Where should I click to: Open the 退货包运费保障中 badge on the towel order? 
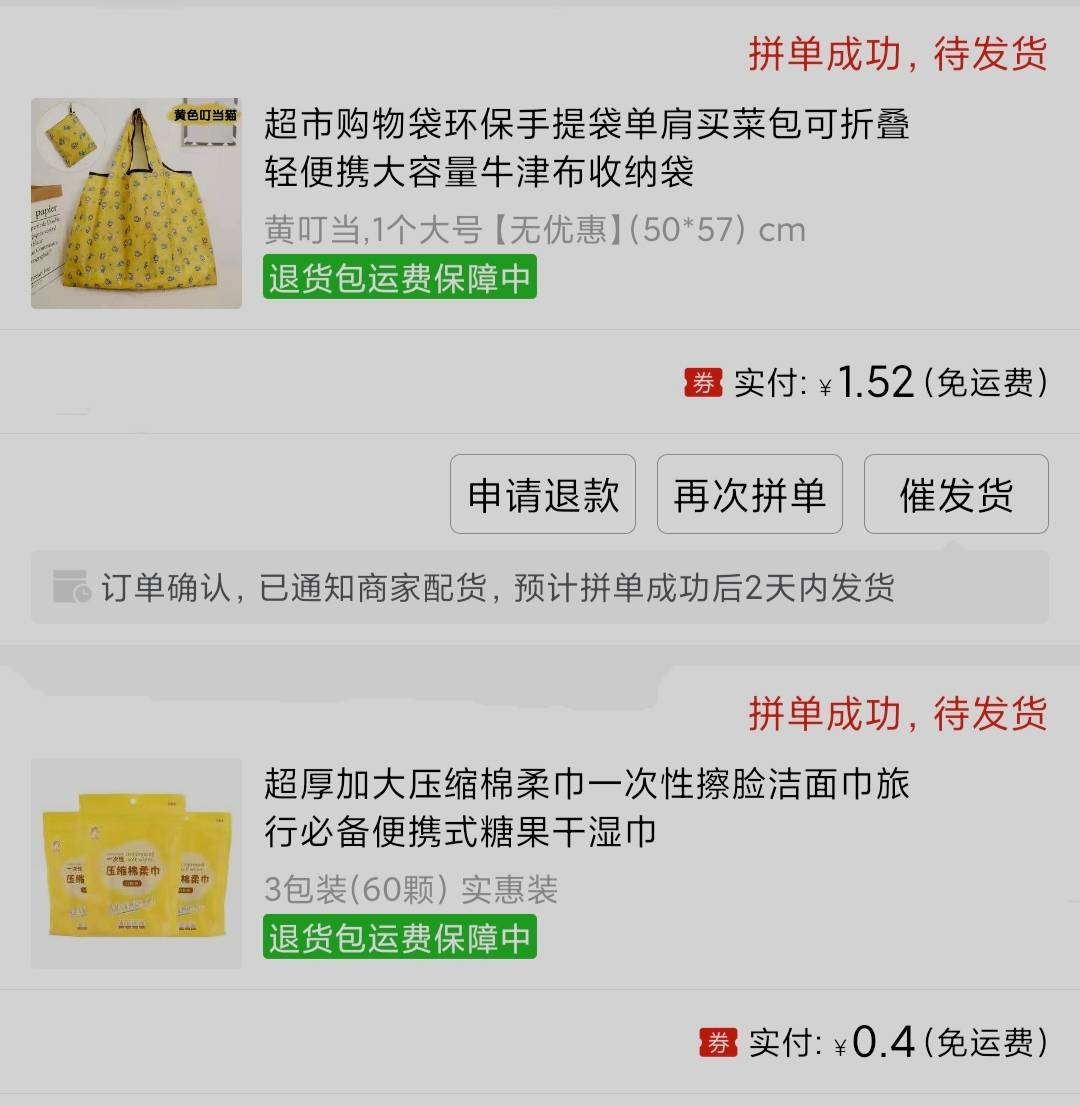pyautogui.click(x=398, y=938)
